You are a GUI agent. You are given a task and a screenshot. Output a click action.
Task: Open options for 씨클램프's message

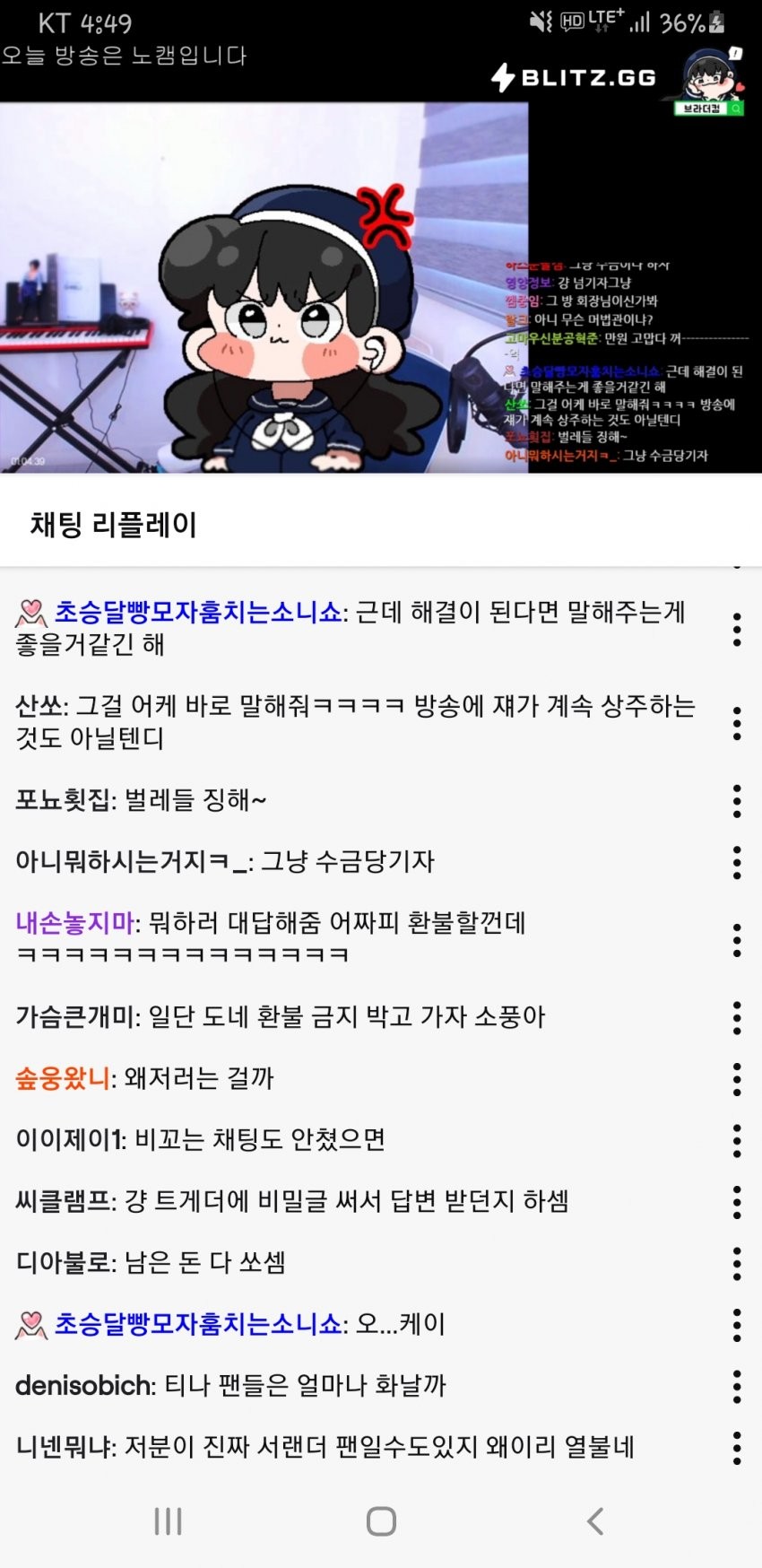point(736,1202)
